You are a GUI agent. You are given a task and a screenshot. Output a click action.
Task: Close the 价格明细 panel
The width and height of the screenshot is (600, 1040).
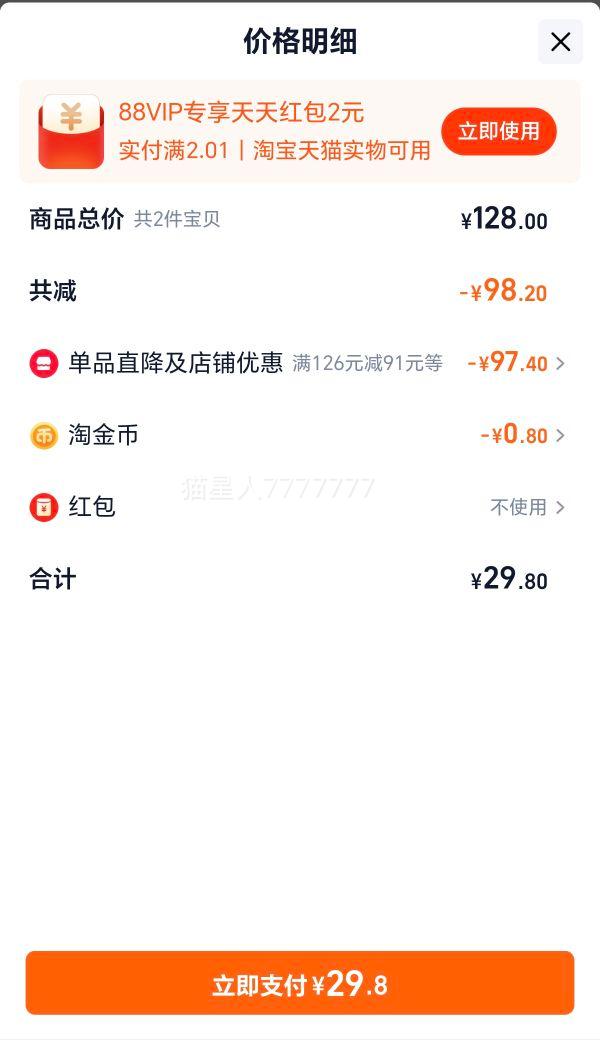click(560, 42)
